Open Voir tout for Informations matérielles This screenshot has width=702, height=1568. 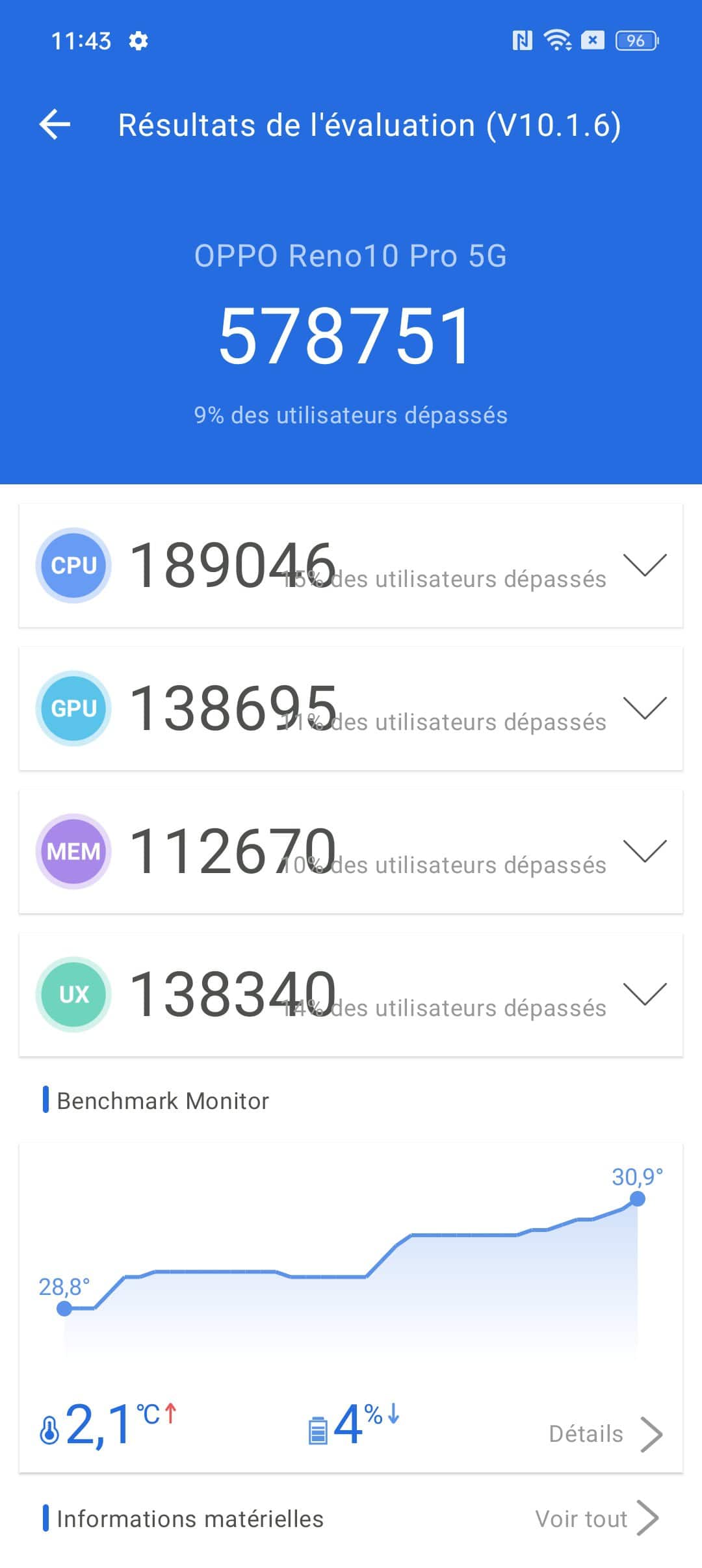[596, 1519]
